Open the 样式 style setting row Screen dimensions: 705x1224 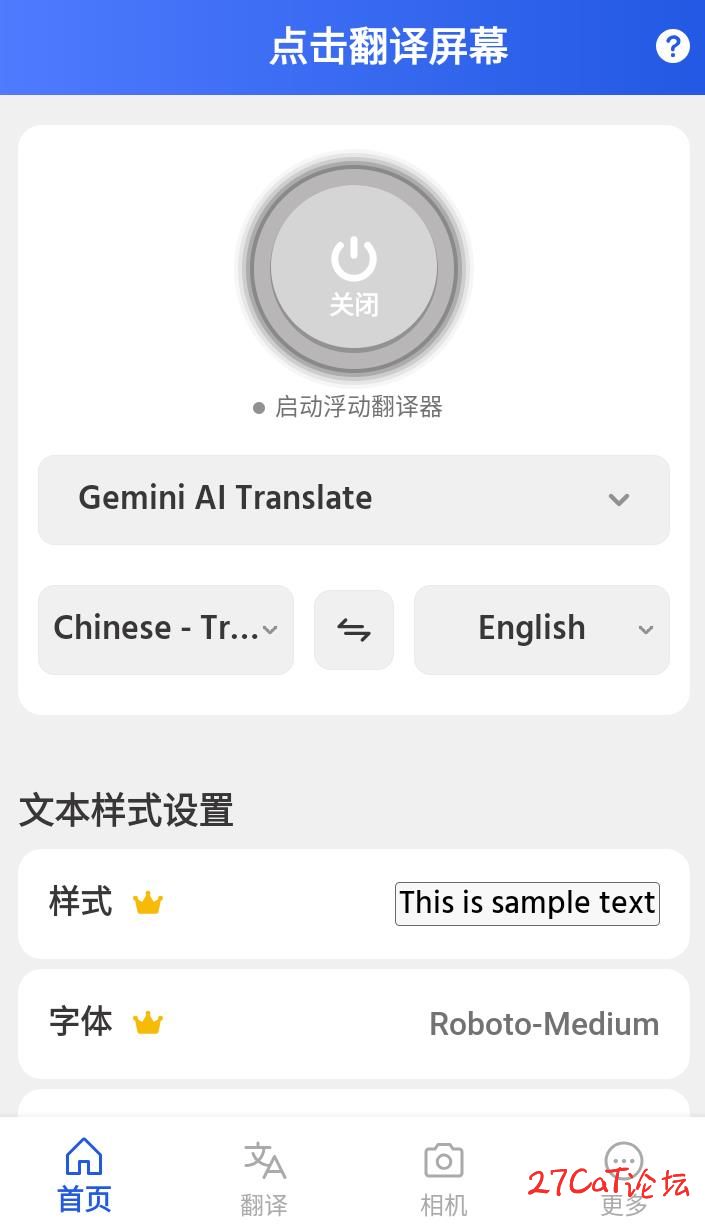point(354,904)
